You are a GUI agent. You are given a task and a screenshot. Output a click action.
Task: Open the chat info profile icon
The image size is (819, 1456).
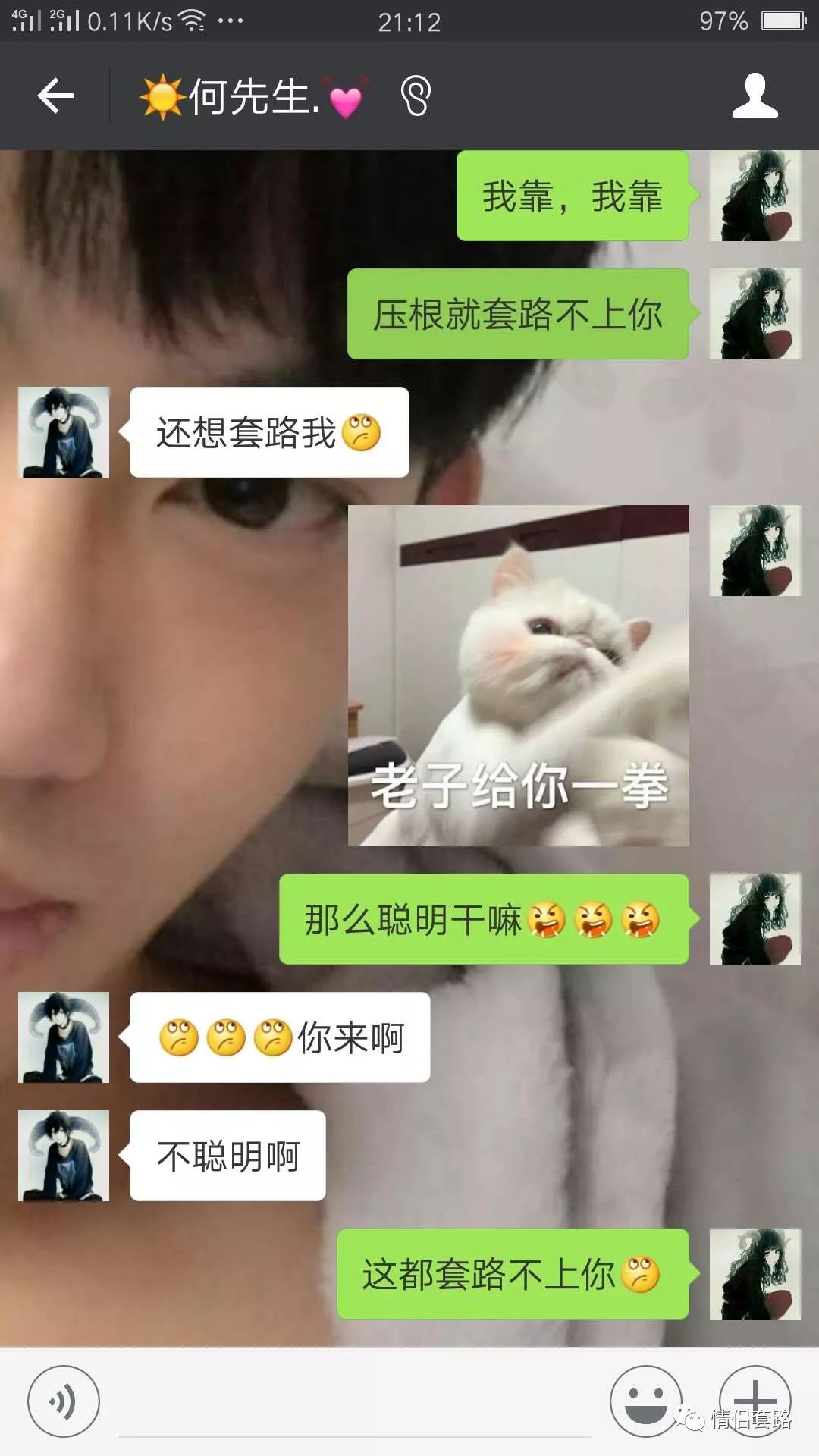(x=755, y=96)
